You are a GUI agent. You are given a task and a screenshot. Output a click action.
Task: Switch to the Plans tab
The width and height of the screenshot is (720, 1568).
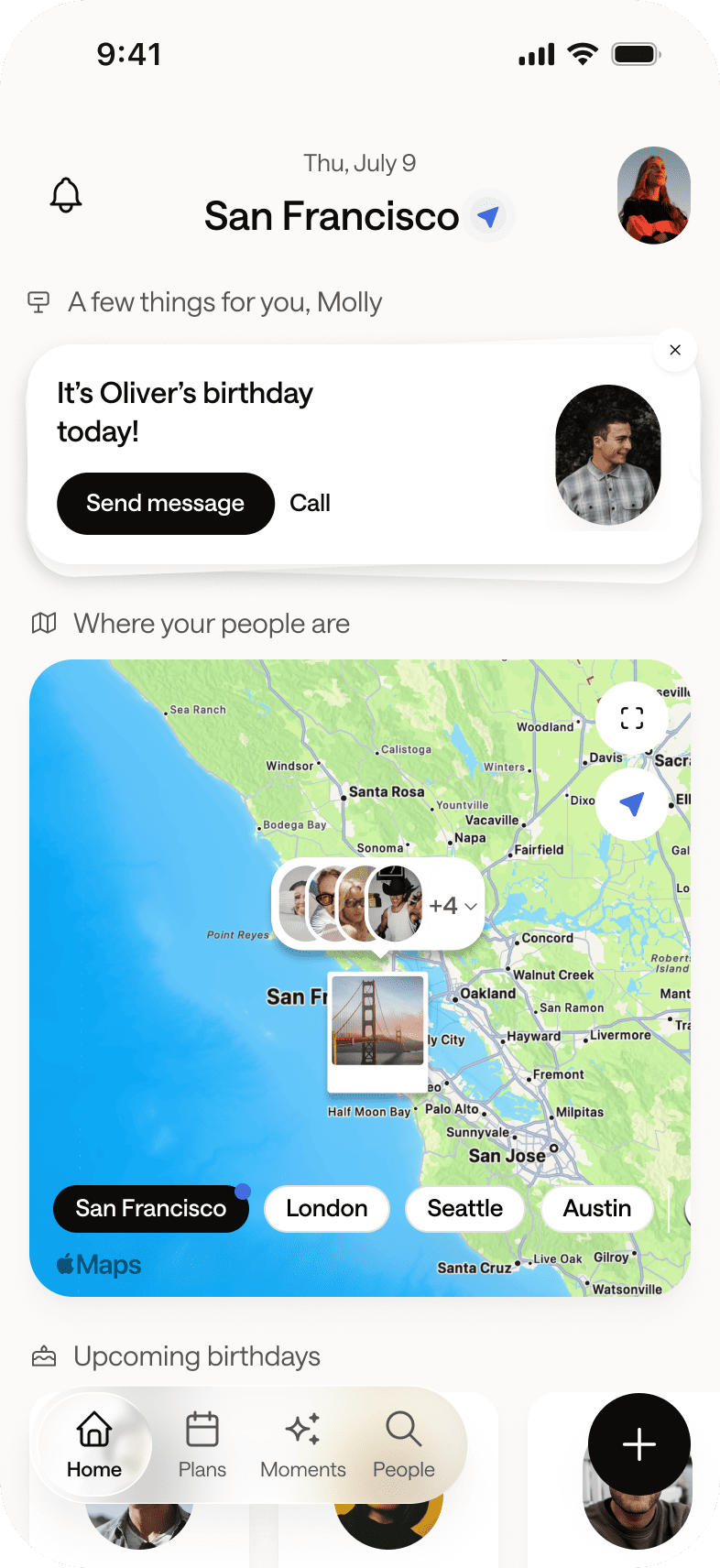coord(202,1445)
